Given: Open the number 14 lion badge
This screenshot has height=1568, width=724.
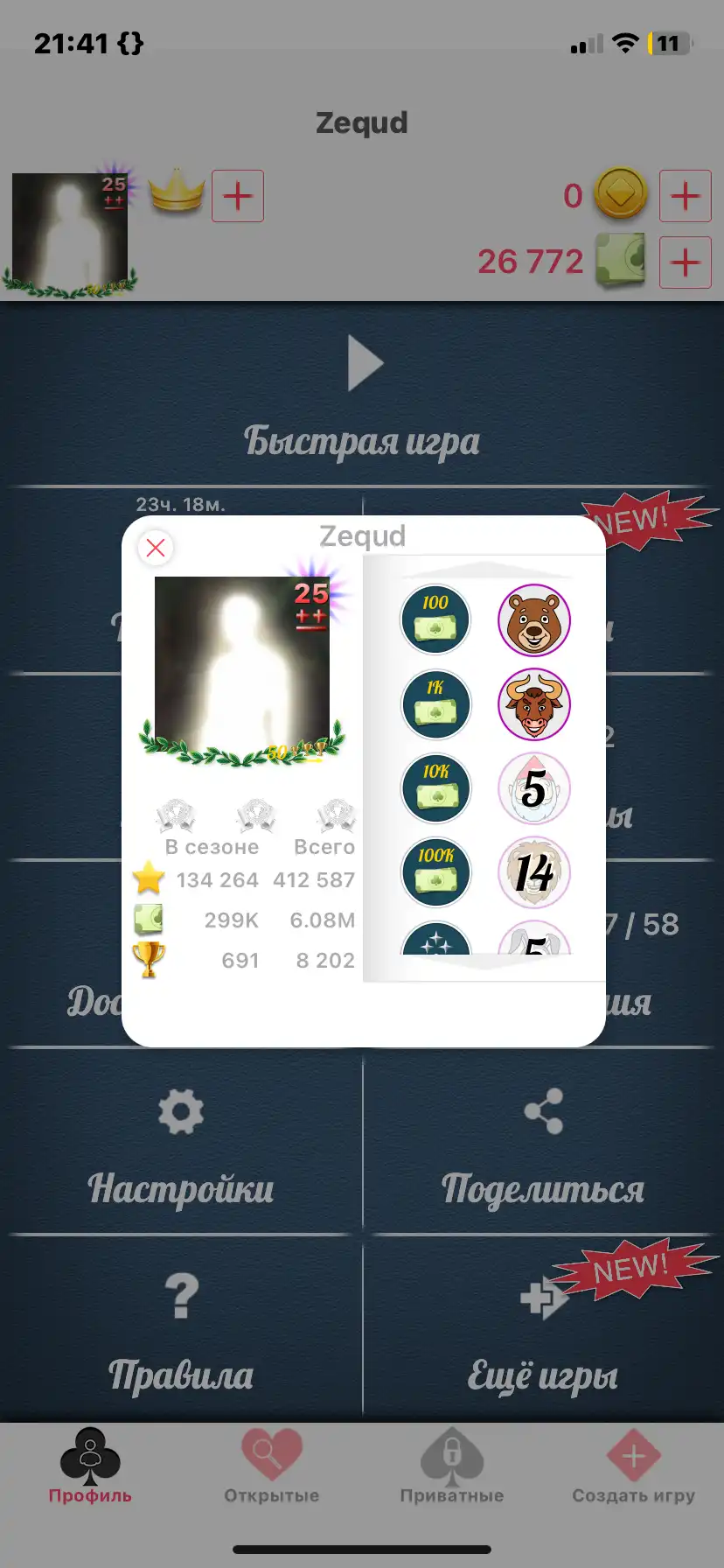Looking at the screenshot, I should 534,872.
